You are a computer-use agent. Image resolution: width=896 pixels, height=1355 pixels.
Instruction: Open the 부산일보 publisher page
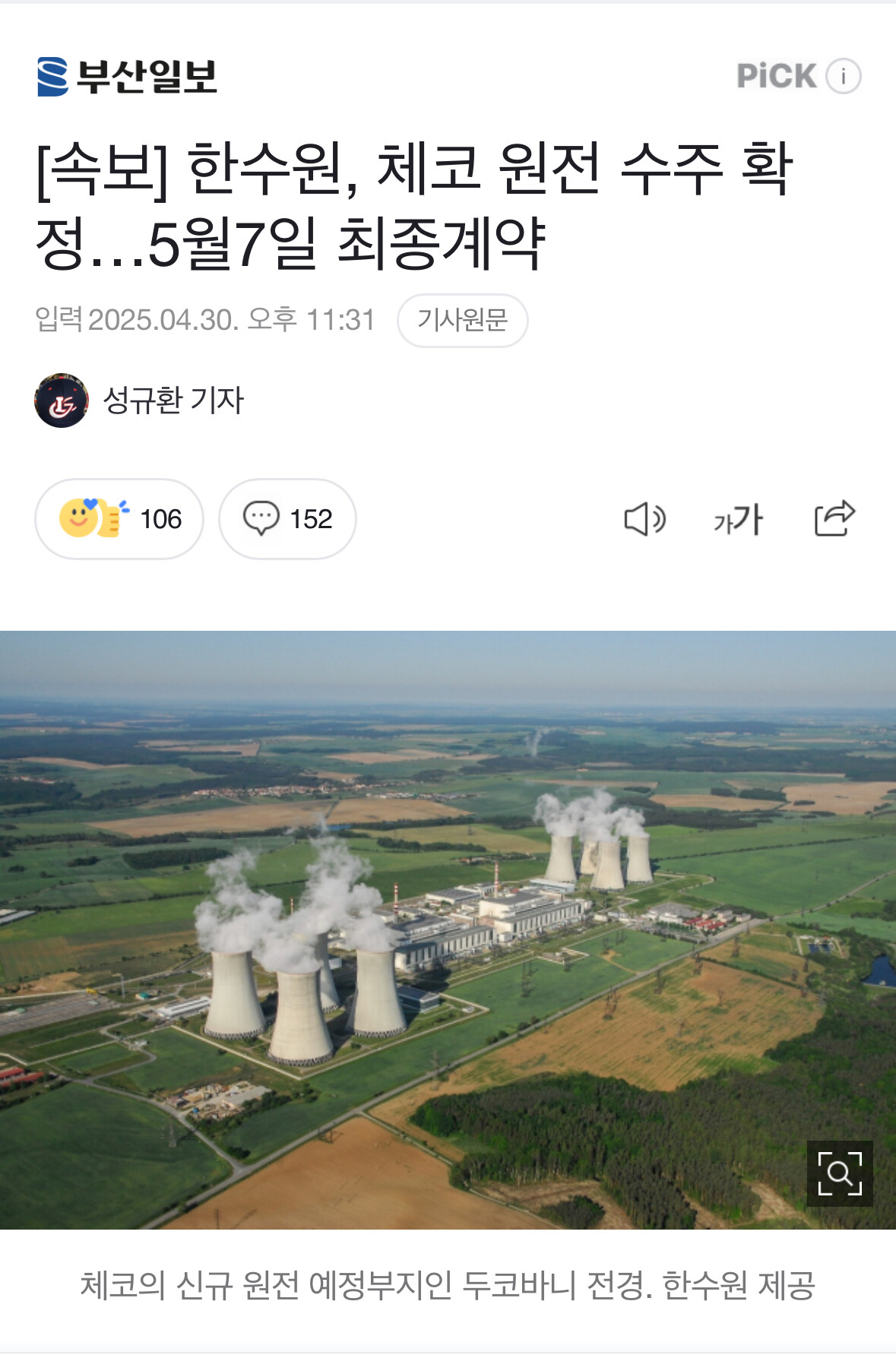127,77
